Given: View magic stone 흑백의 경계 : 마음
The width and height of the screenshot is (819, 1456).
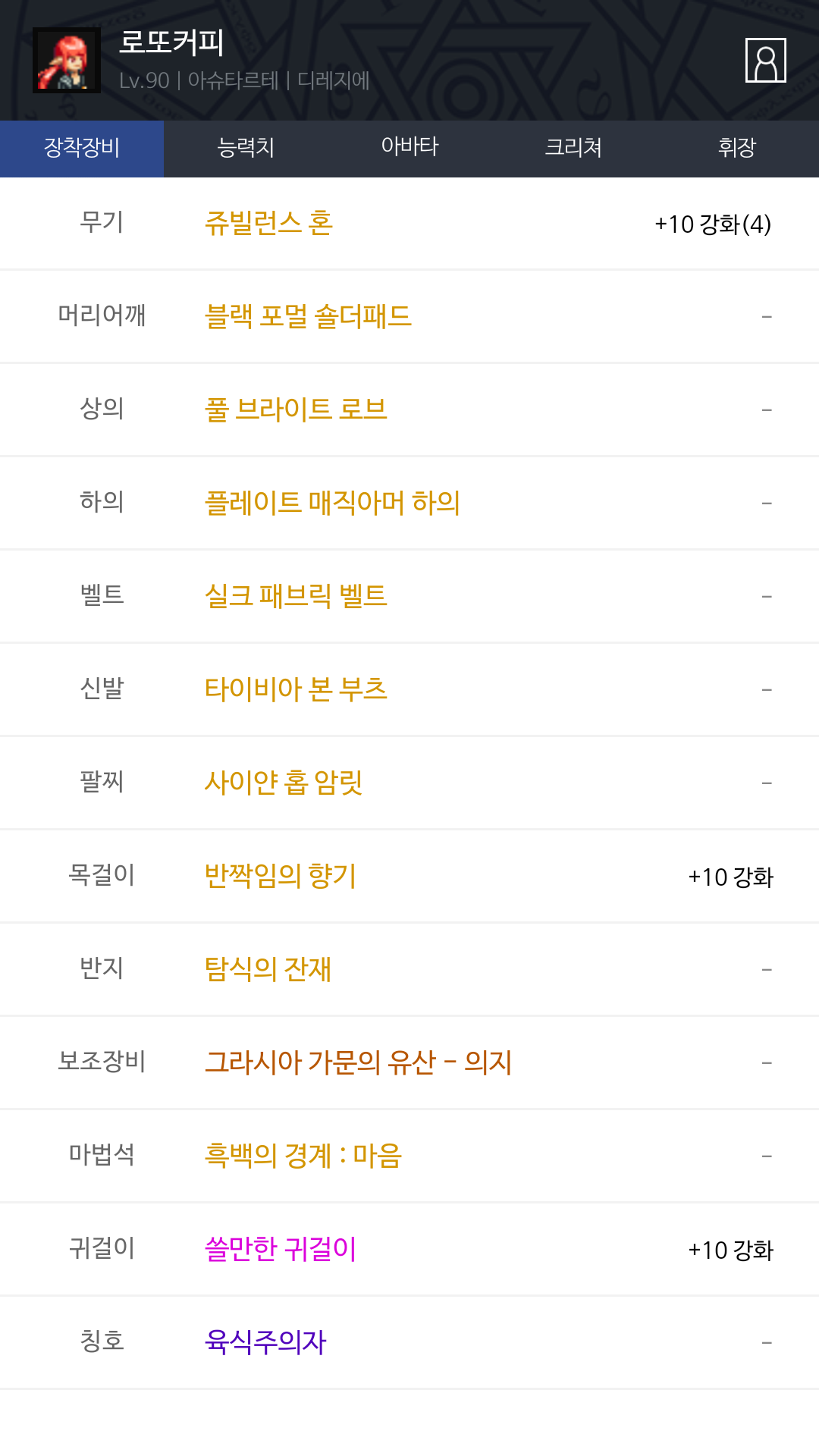Looking at the screenshot, I should point(303,1156).
